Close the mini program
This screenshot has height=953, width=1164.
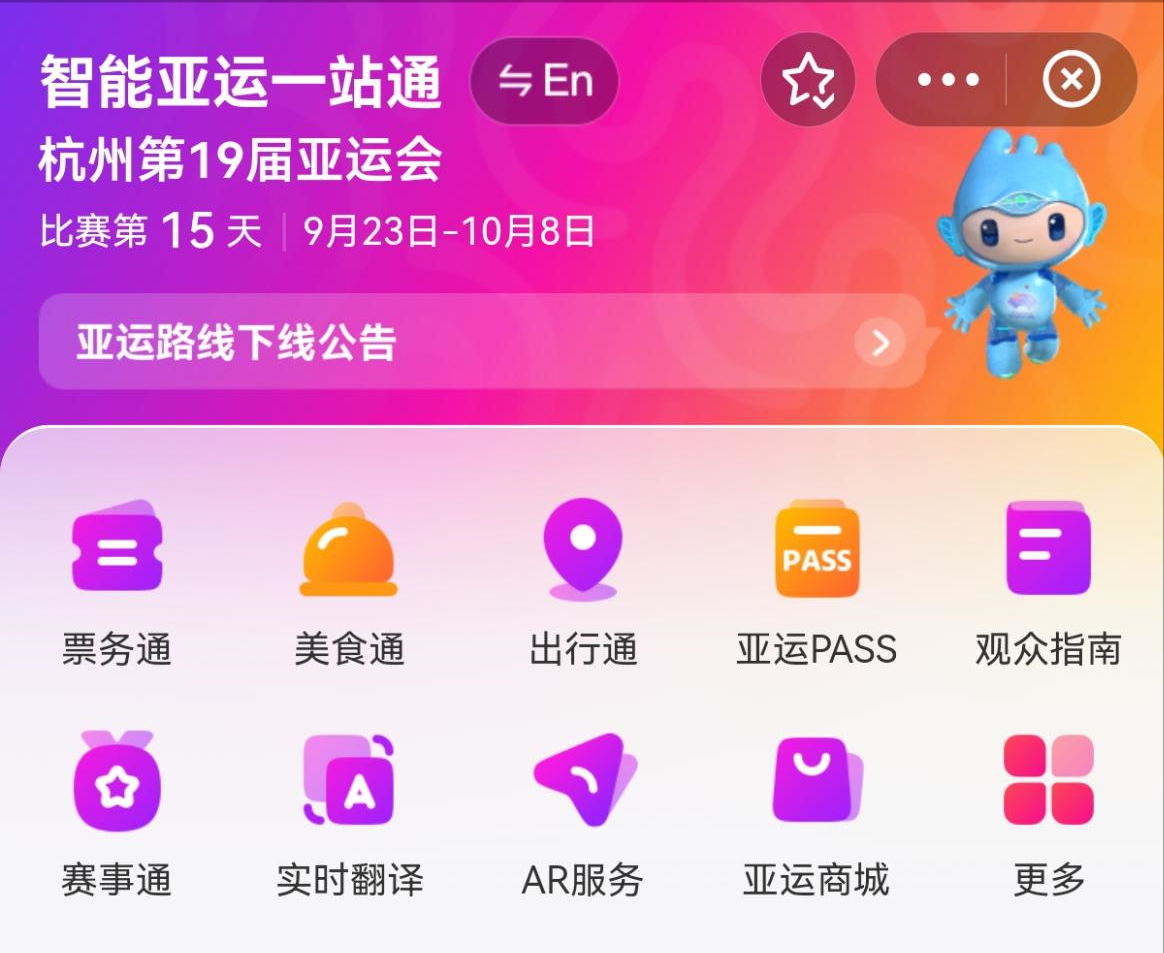(x=1070, y=80)
